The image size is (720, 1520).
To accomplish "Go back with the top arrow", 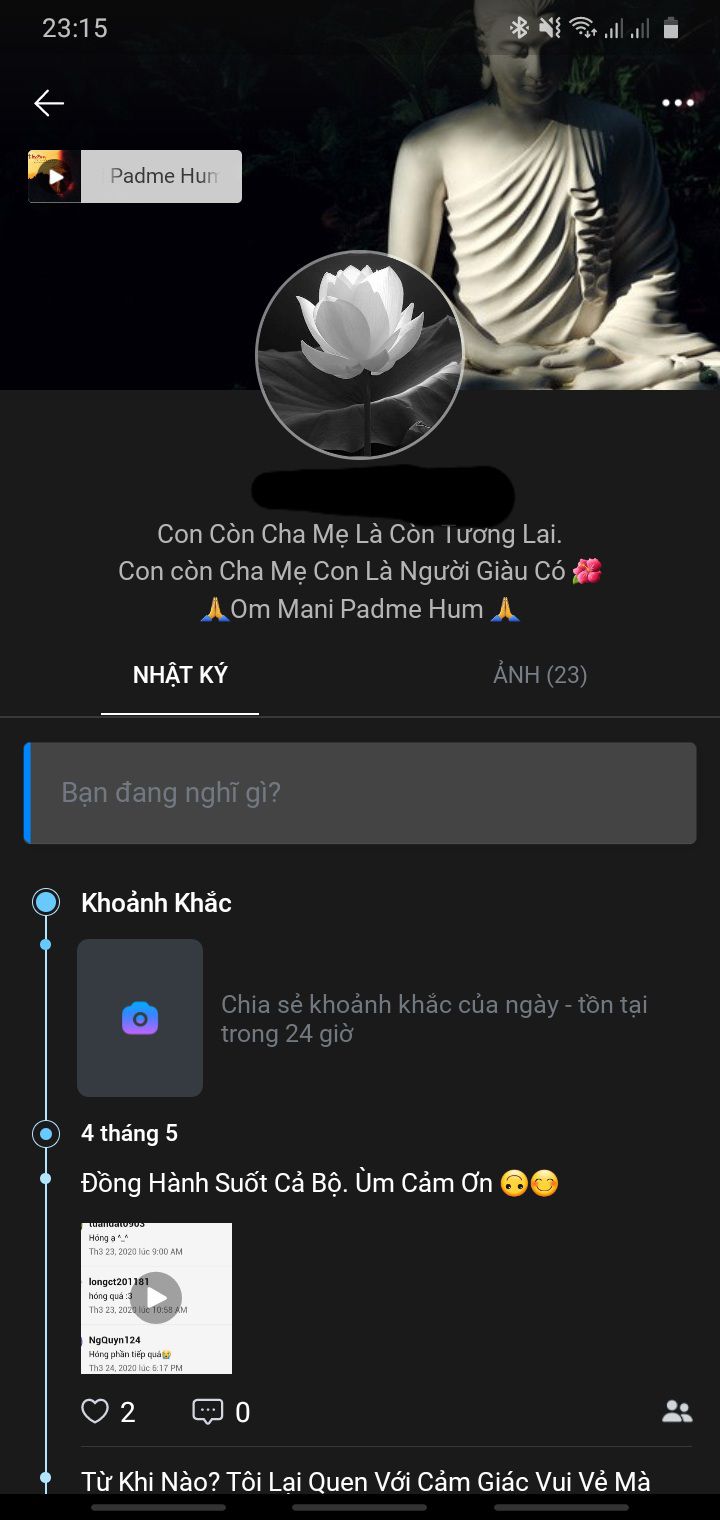I will pos(49,103).
